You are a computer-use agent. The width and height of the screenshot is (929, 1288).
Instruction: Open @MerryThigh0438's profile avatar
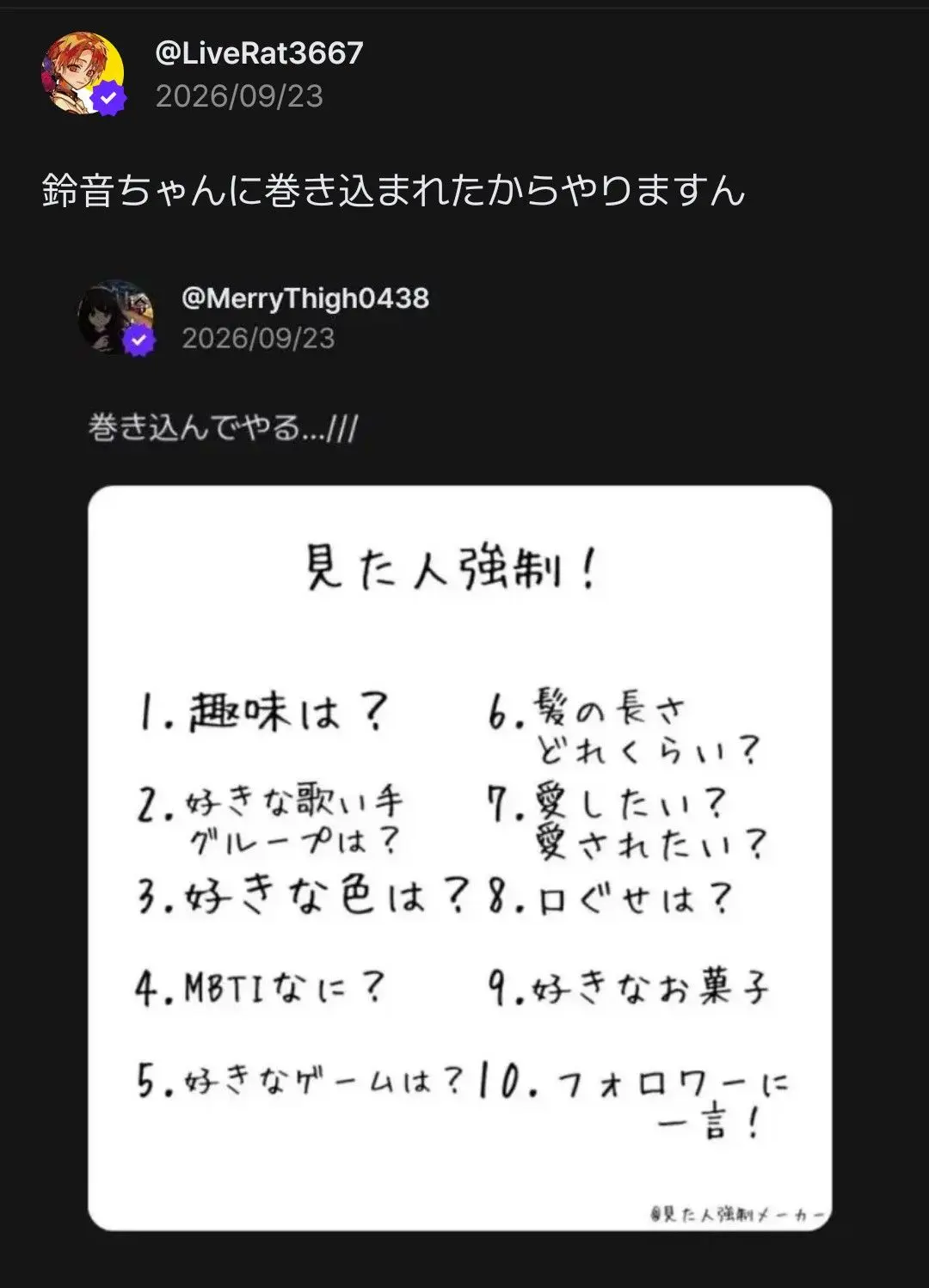116,317
